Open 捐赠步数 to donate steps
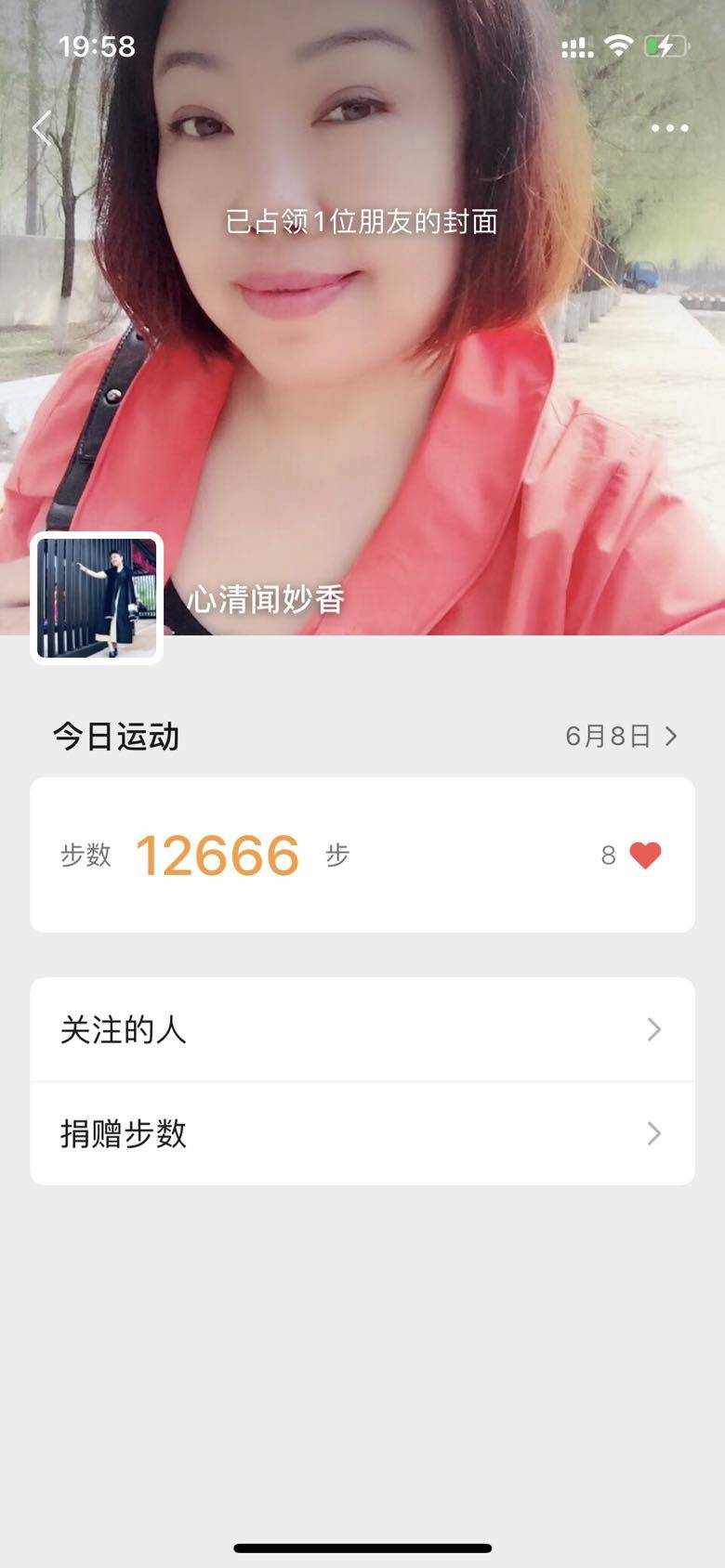Viewport: 725px width, 1568px height. click(362, 1133)
